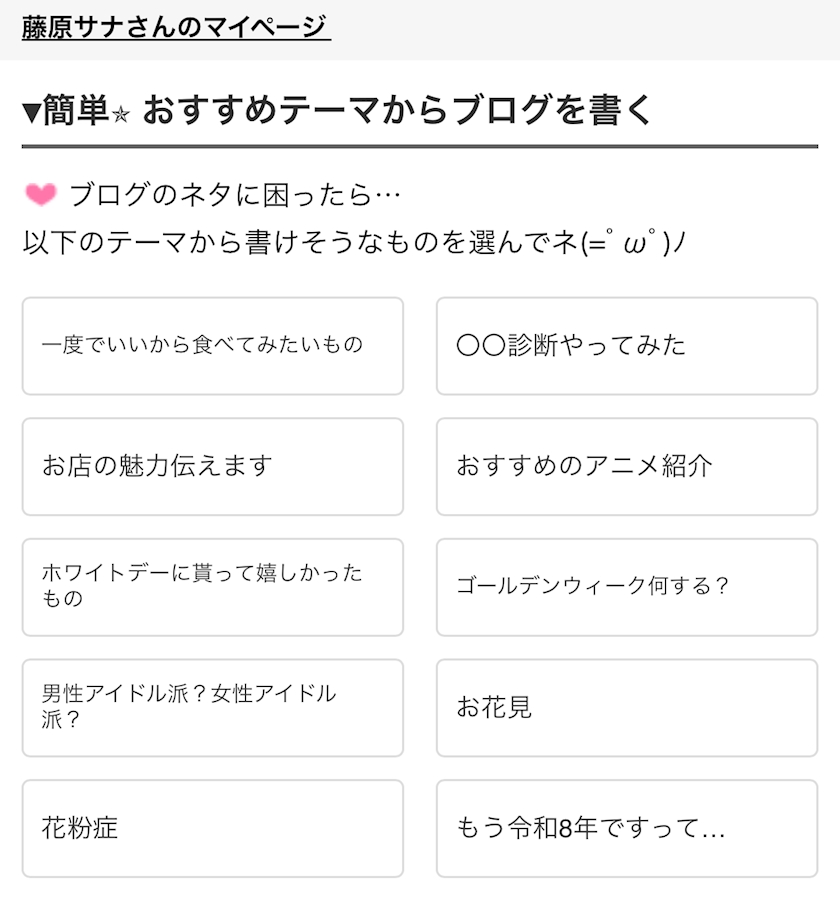Pick 男性アイドル派？女性アイドル派？ theme
The image size is (840, 914).
coord(211,708)
